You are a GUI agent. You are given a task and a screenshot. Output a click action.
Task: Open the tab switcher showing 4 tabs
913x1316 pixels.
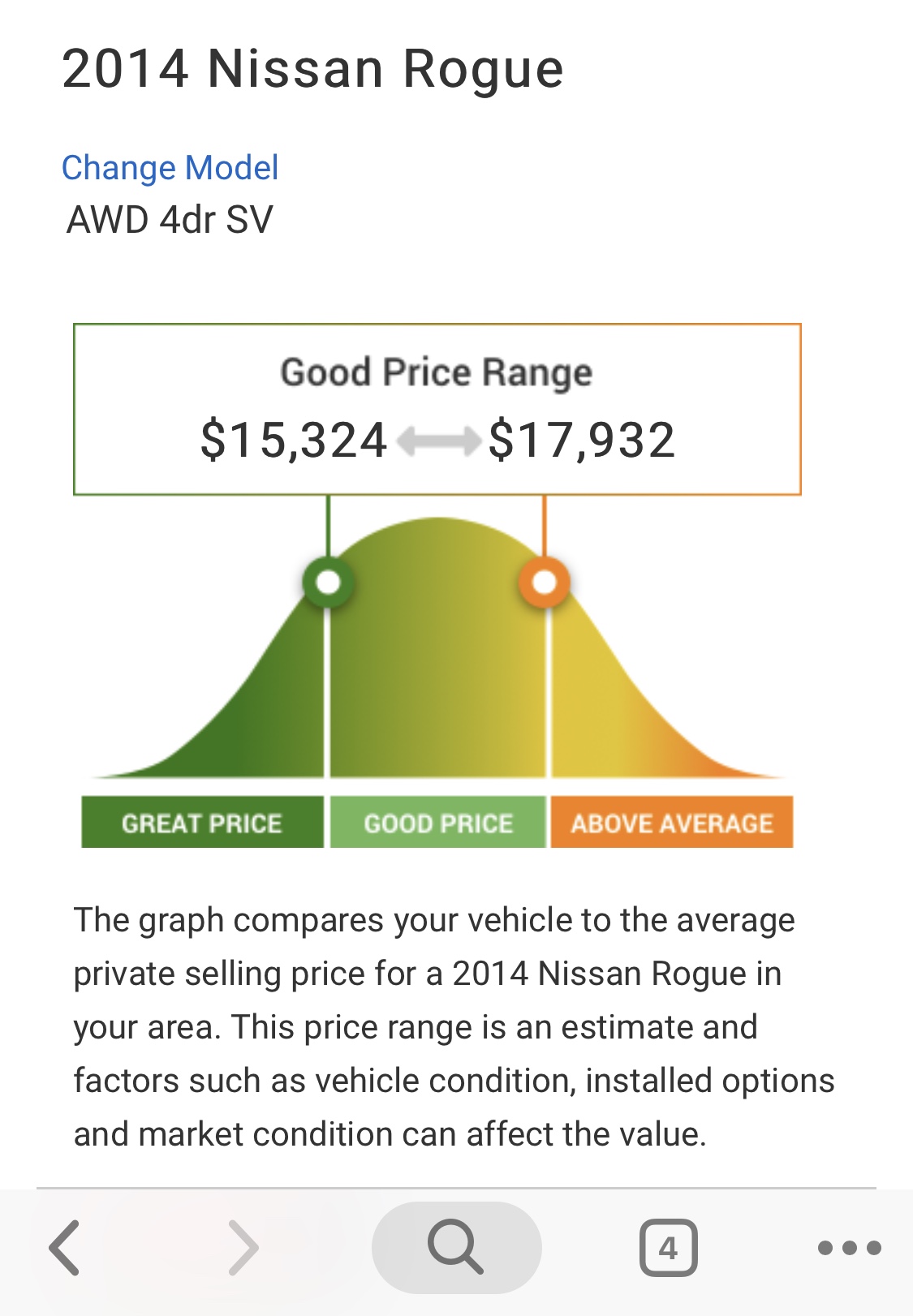tap(668, 1247)
